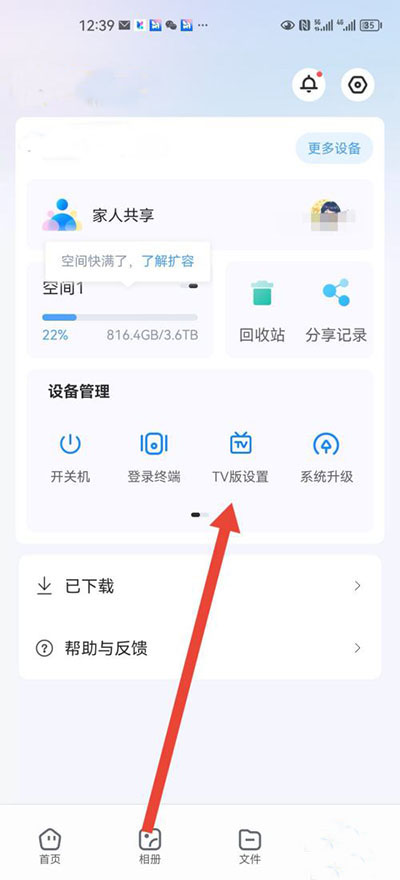The width and height of the screenshot is (400, 880).
Task: Open the notifications bell
Action: coord(309,85)
